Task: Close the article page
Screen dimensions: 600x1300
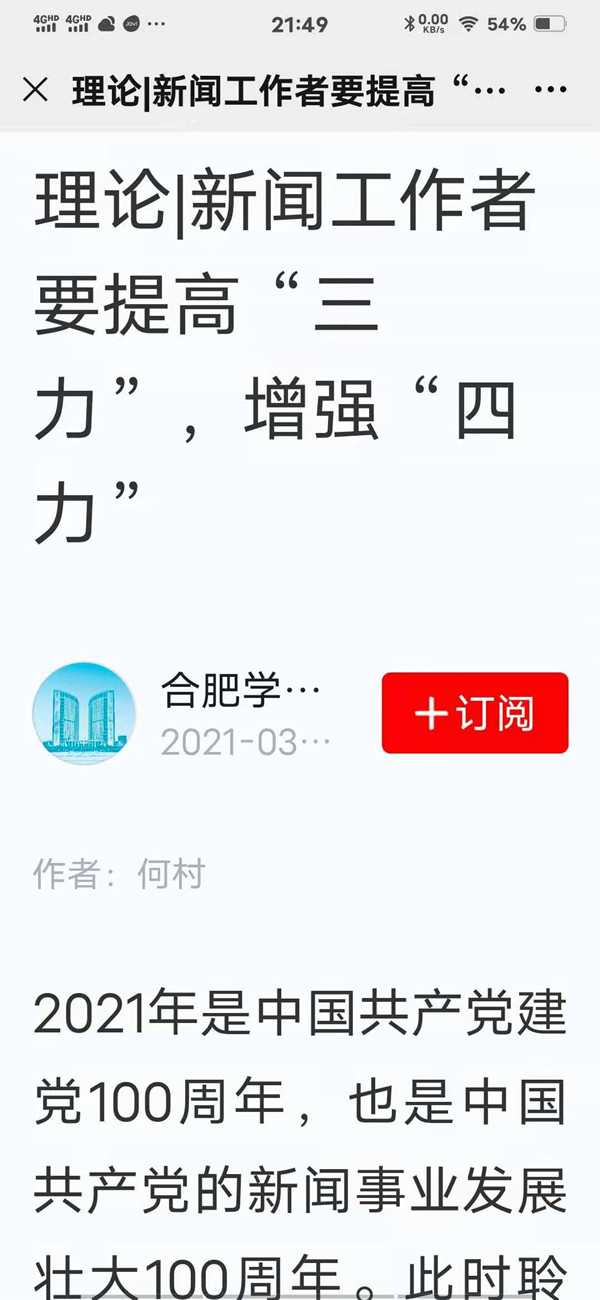Action: click(x=35, y=91)
